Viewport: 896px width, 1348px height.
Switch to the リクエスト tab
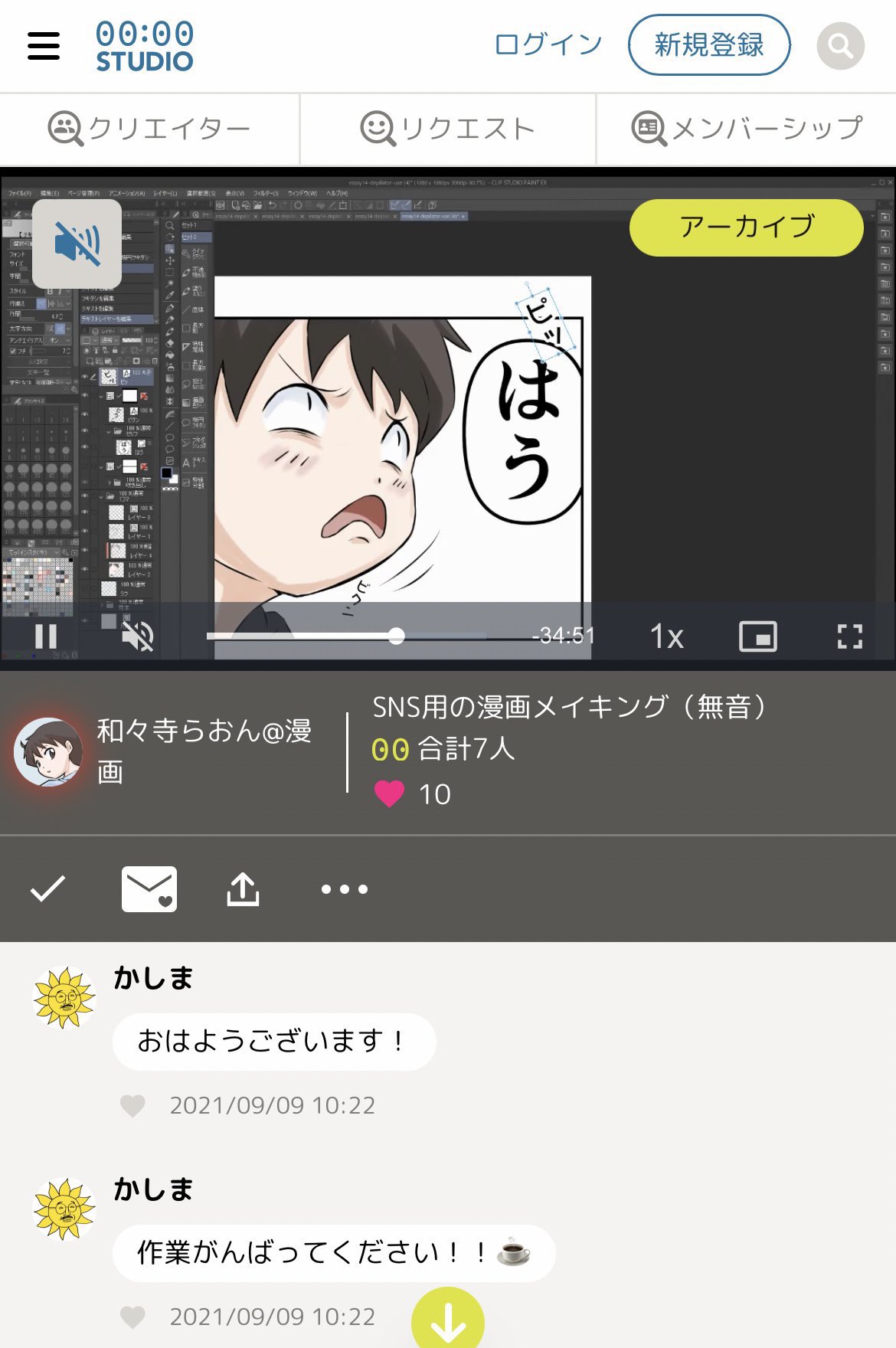(x=448, y=129)
